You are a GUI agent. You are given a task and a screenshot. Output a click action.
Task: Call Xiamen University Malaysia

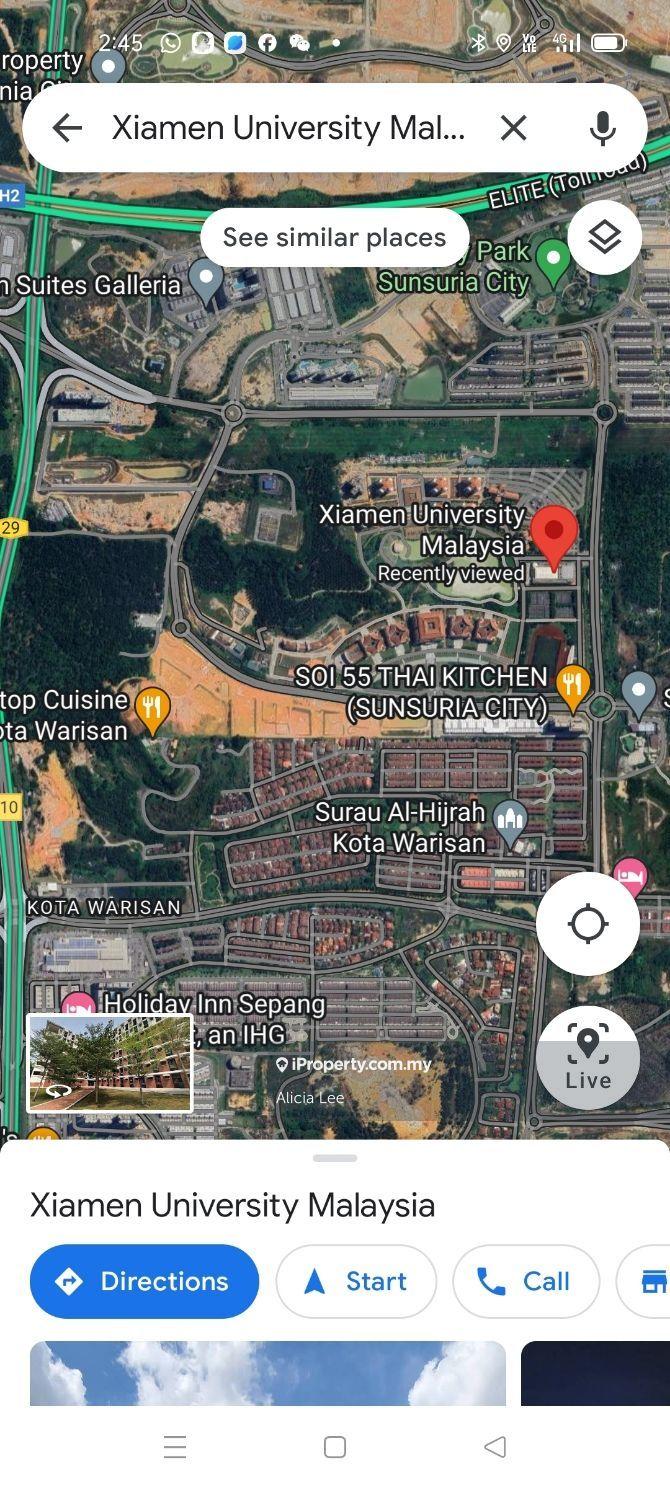tap(526, 1281)
